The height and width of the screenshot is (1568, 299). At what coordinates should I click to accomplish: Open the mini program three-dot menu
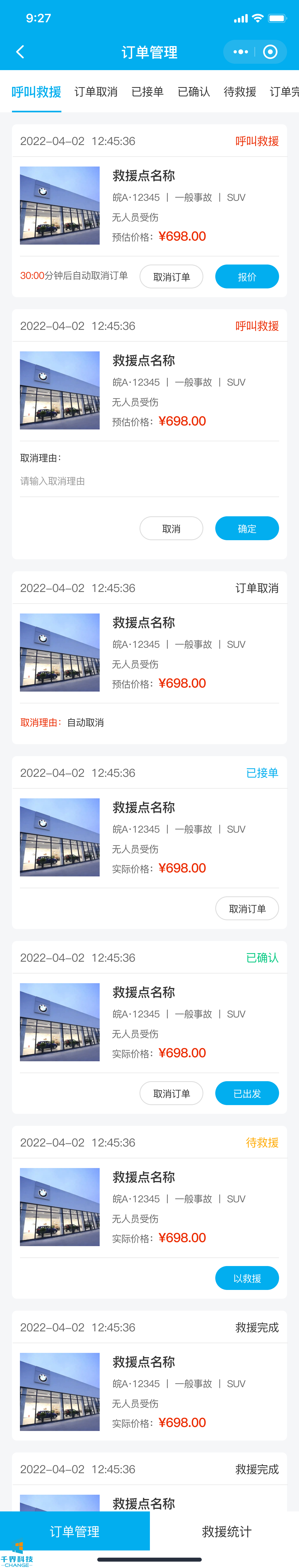(x=241, y=52)
